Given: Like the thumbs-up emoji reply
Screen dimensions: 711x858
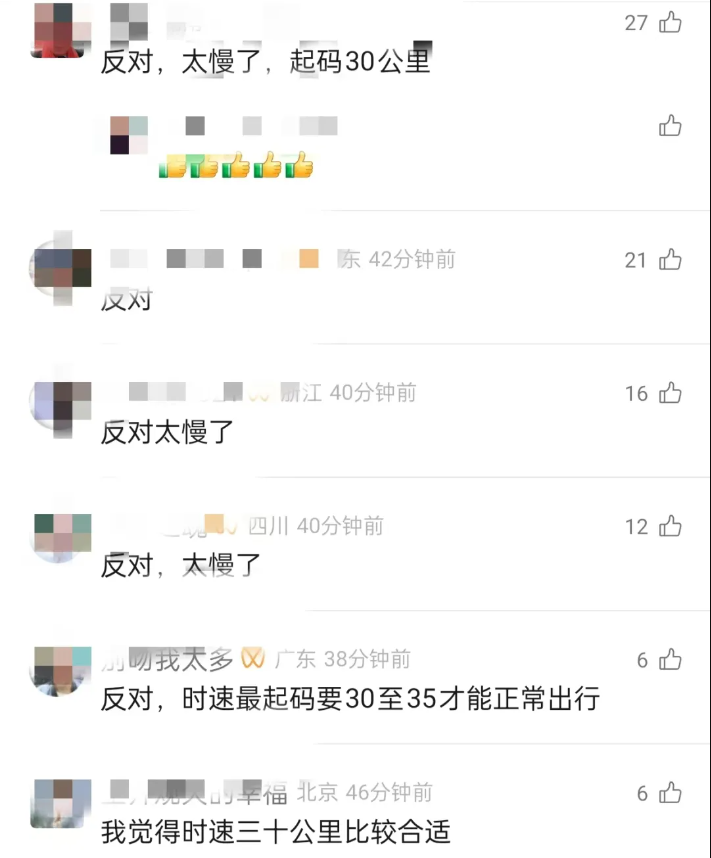Looking at the screenshot, I should click(x=670, y=126).
